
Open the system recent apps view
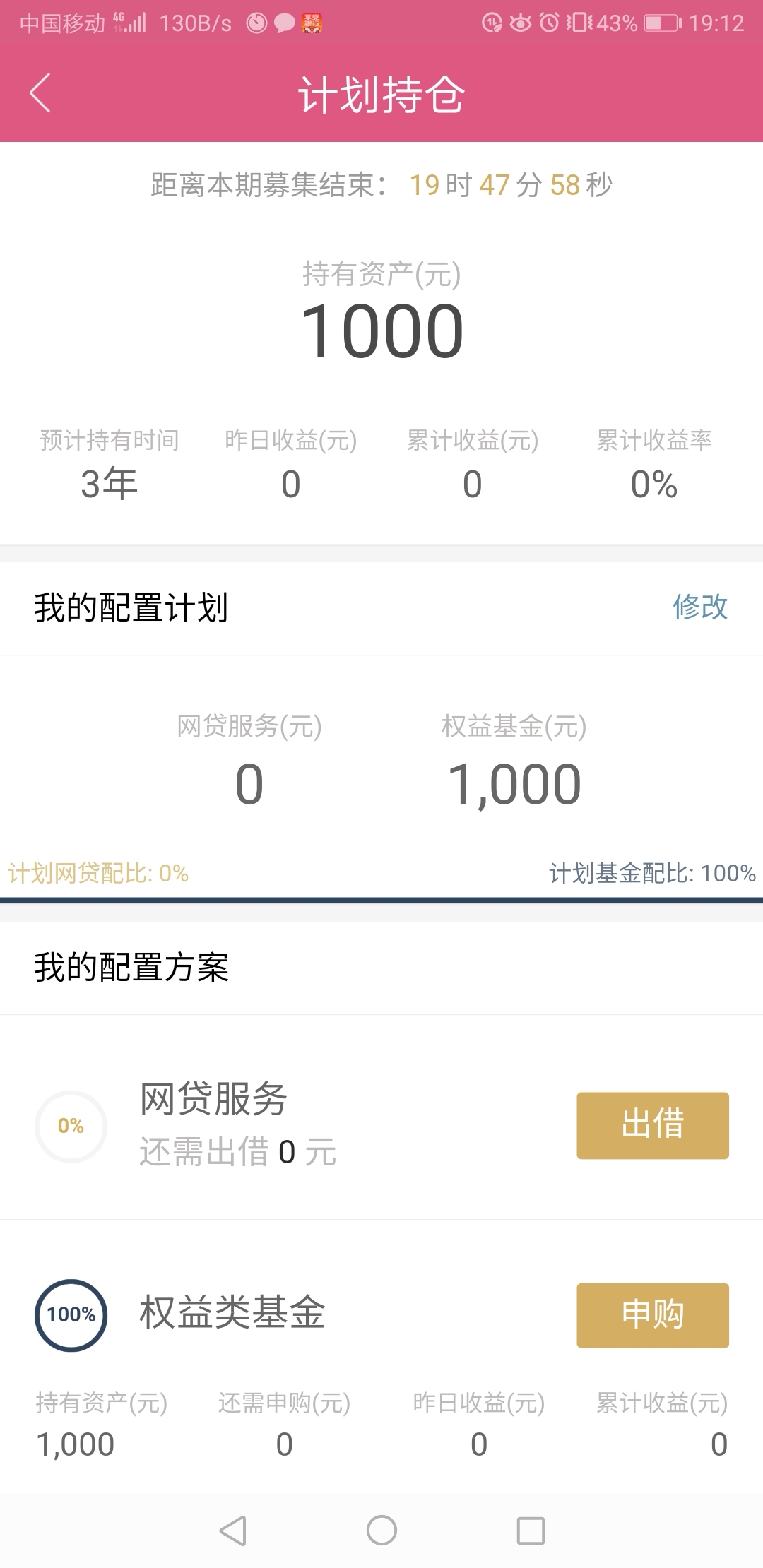pyautogui.click(x=531, y=1531)
